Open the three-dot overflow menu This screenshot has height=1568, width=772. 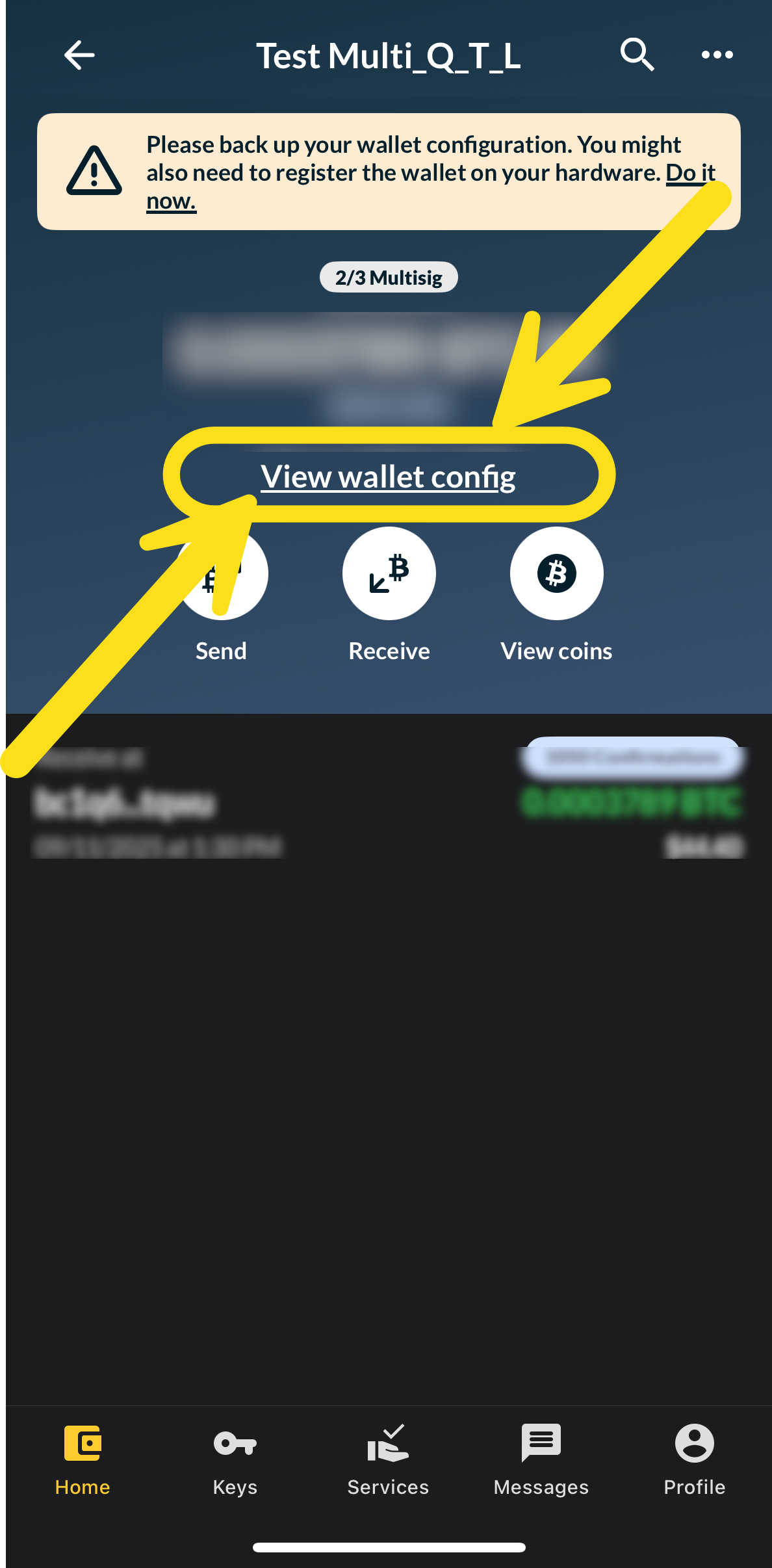717,55
